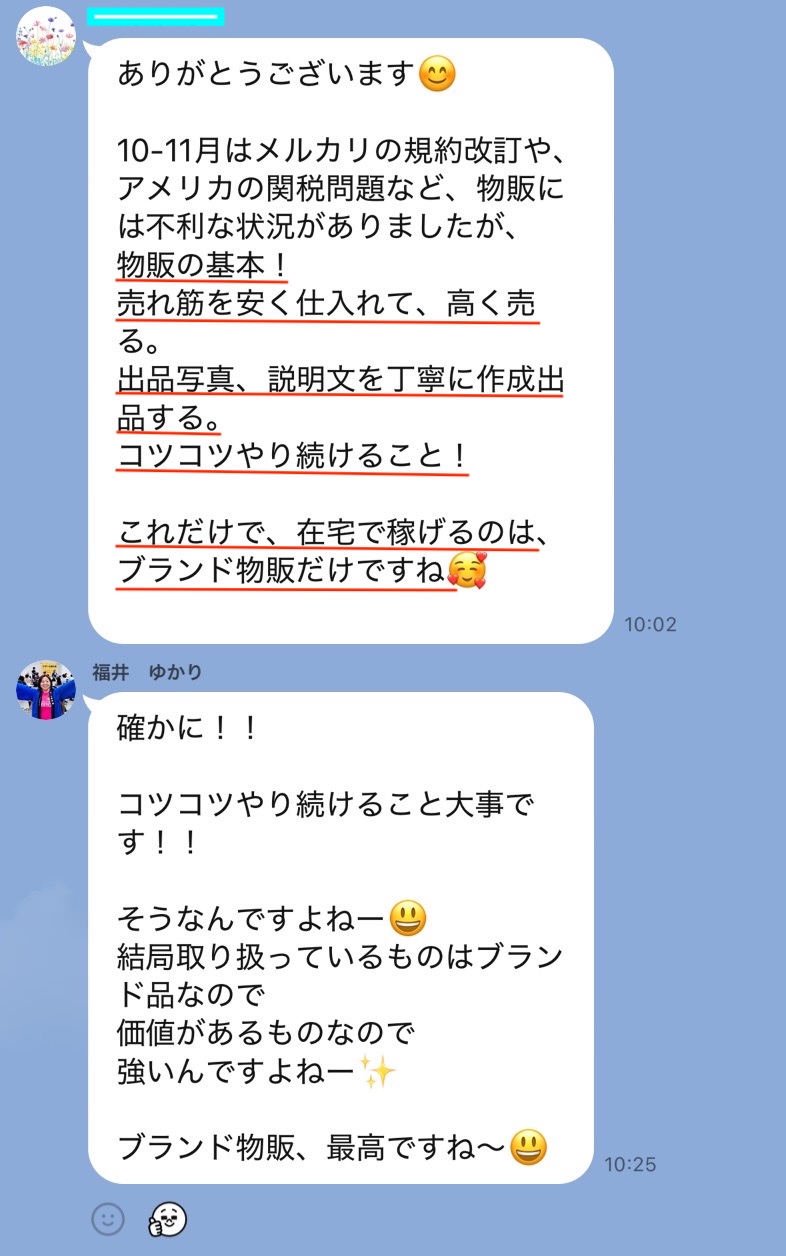The image size is (786, 1256).
Task: Tap the thumbs-up reaction under 福井 ゆかり's message
Action: (x=167, y=1218)
